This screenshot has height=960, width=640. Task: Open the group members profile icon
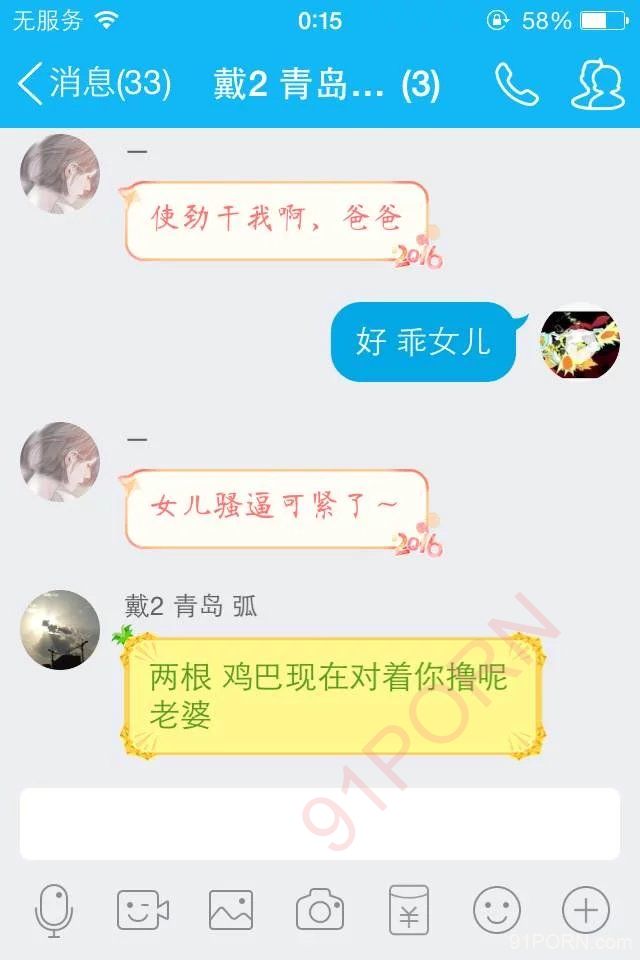597,85
